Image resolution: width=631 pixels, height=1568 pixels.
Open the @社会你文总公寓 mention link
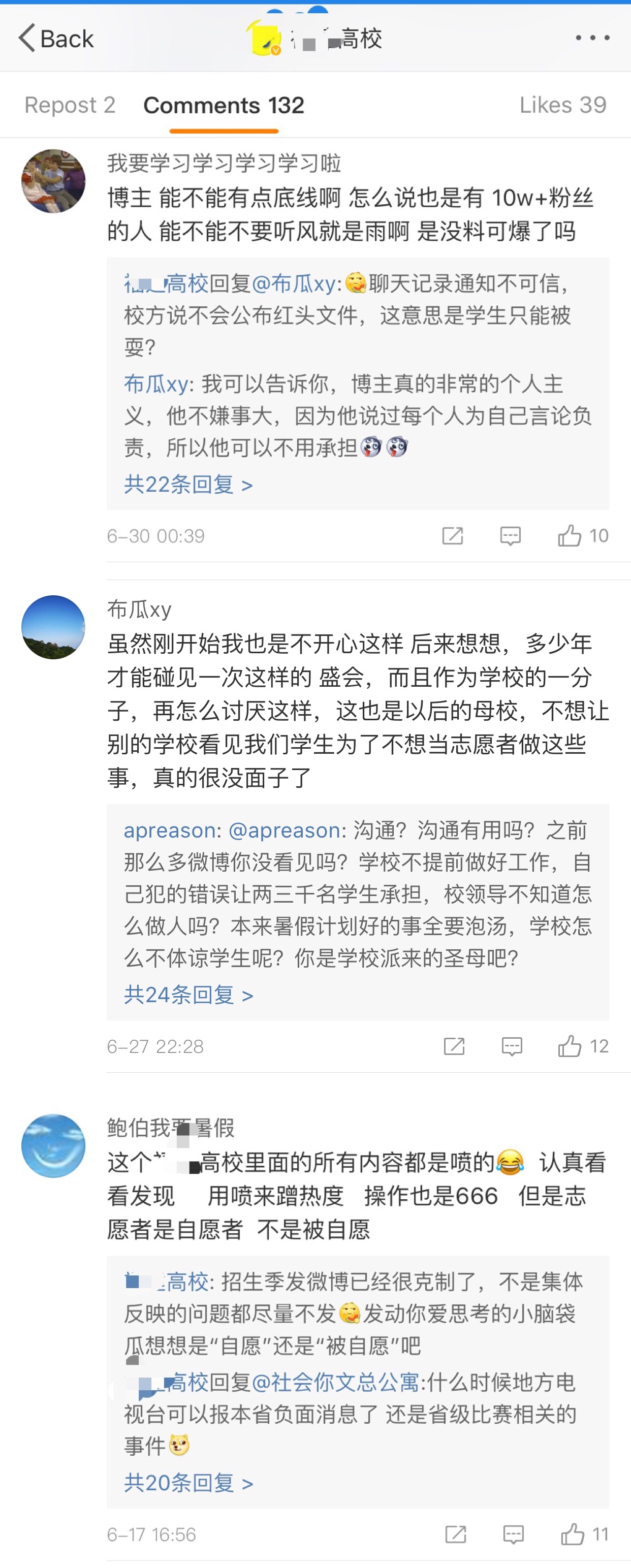coord(335,1382)
